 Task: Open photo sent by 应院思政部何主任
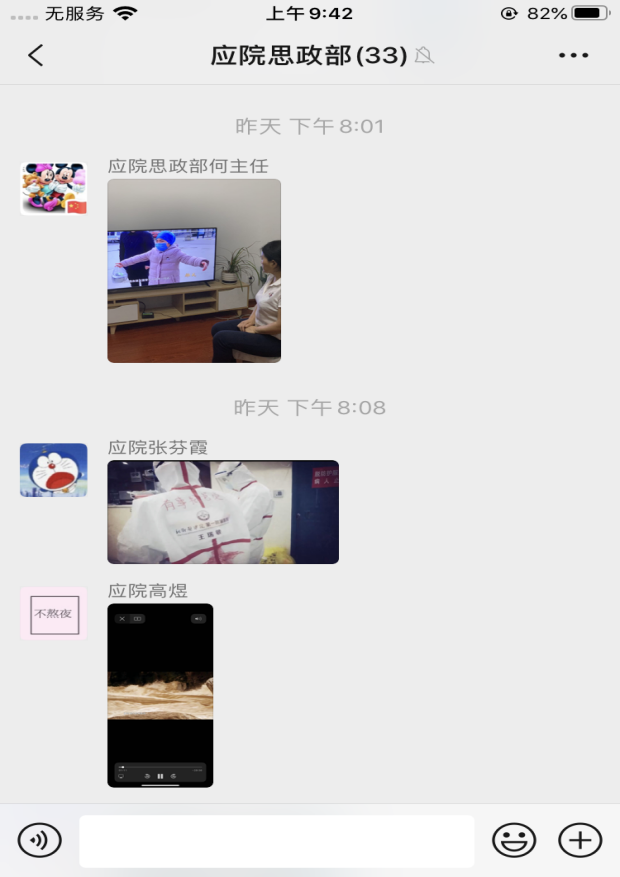[x=194, y=270]
